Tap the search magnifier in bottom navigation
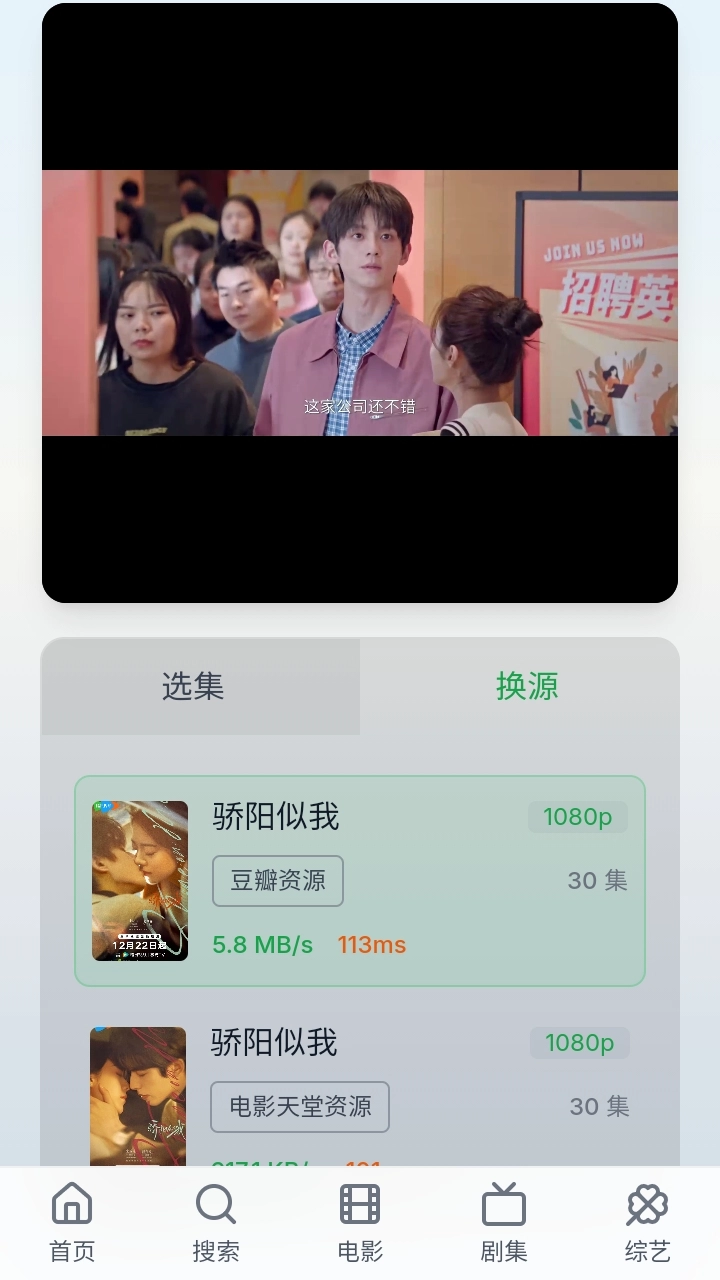This screenshot has width=720, height=1280. click(x=215, y=1203)
